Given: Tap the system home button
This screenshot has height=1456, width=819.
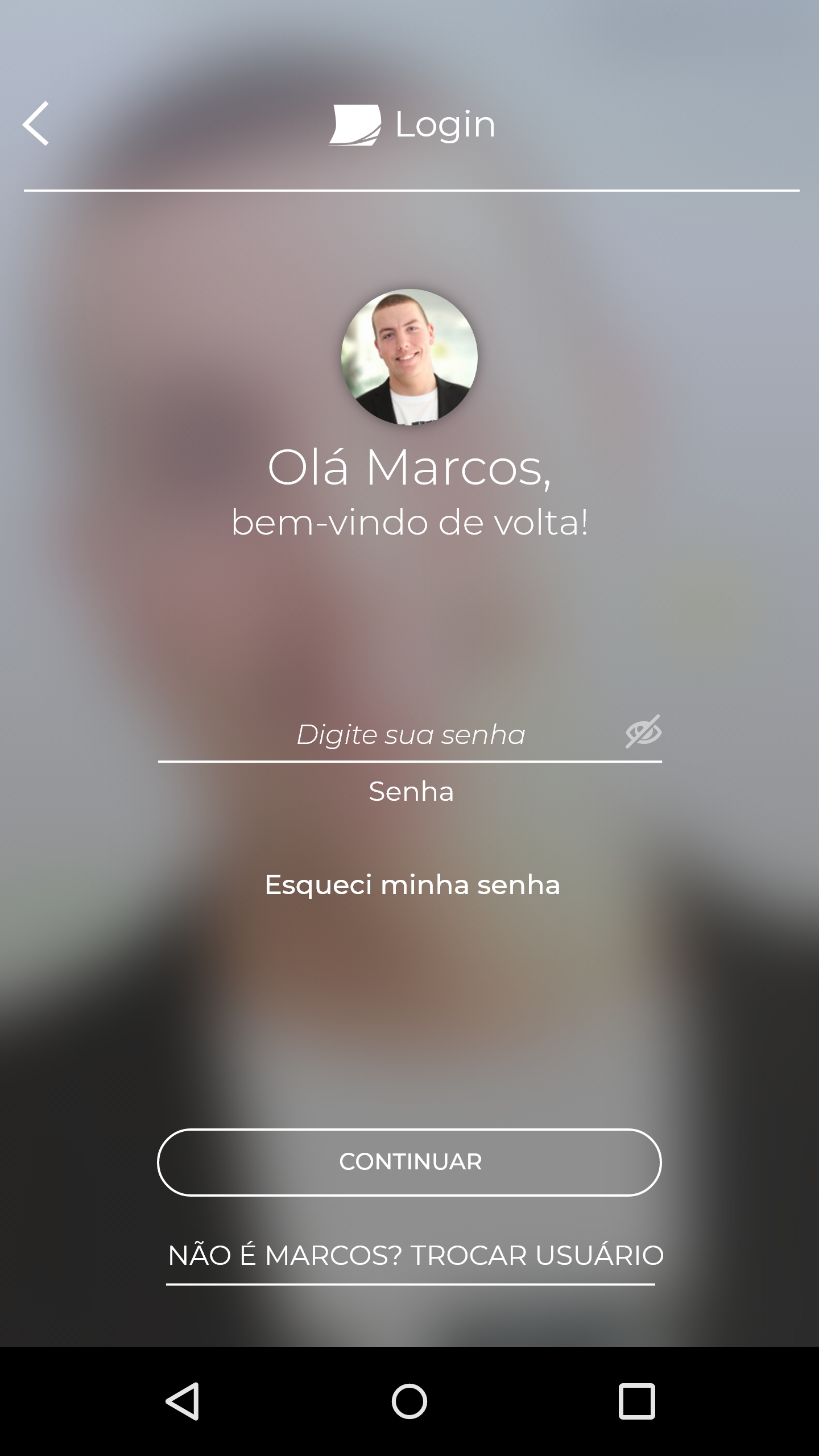Looking at the screenshot, I should (409, 1401).
